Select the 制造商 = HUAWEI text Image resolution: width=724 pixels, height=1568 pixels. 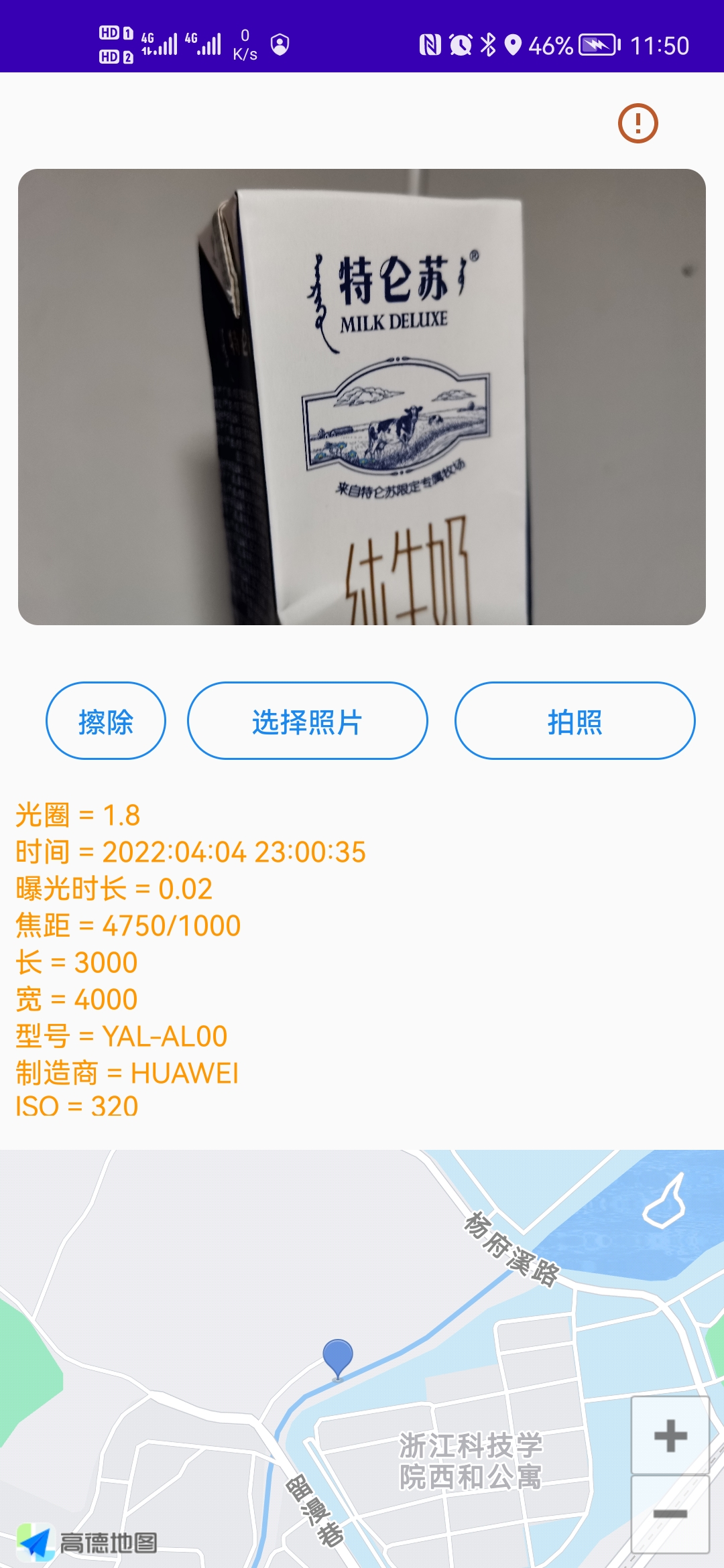127,1072
